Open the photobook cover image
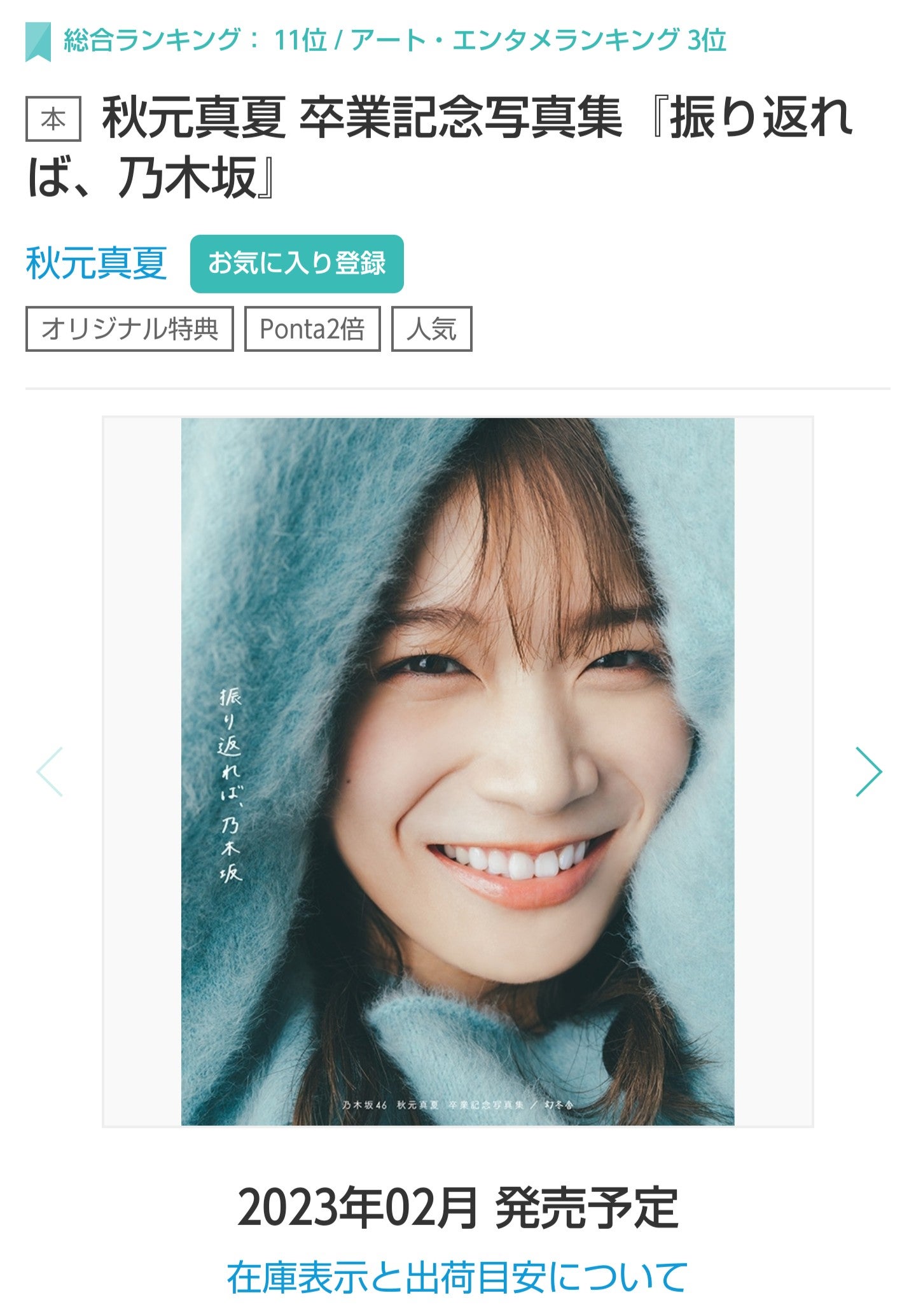The height and width of the screenshot is (1316, 916). pyautogui.click(x=457, y=771)
